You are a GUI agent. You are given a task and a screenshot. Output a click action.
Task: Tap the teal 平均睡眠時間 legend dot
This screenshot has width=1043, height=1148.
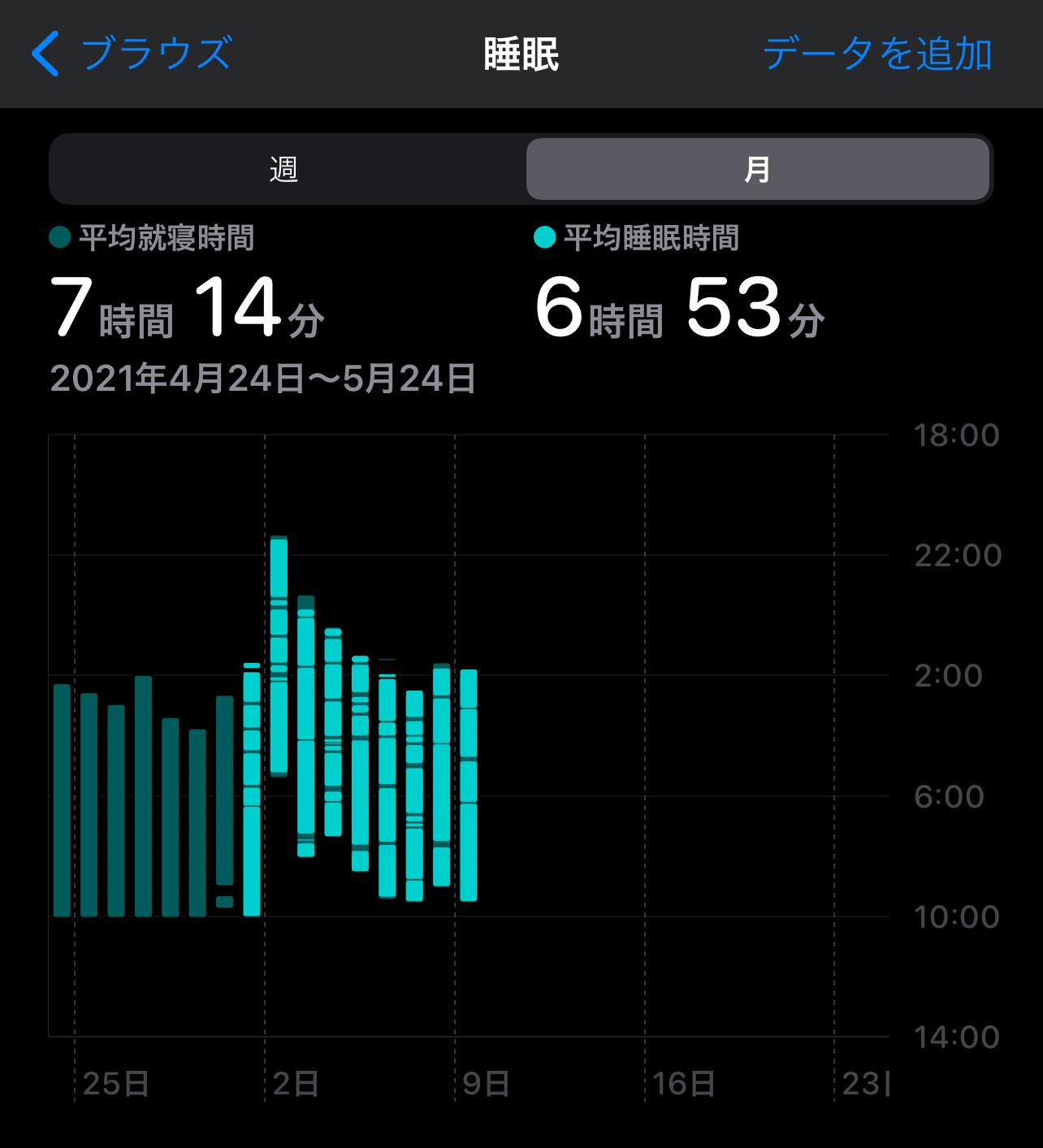(544, 238)
